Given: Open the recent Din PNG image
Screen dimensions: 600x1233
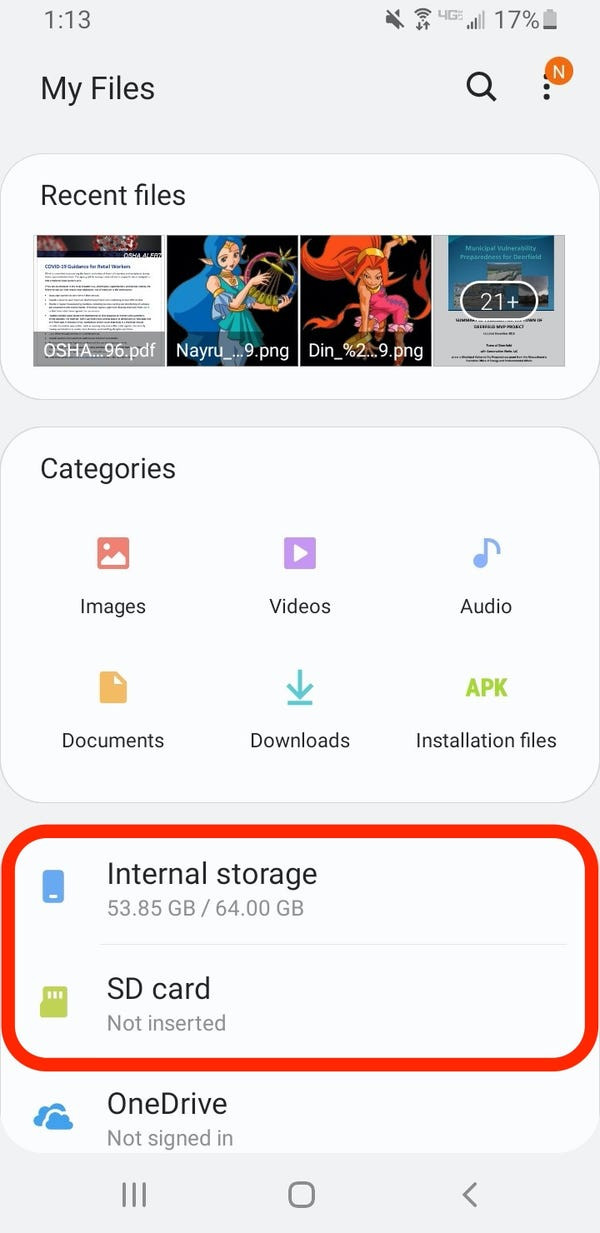Looking at the screenshot, I should (x=366, y=300).
